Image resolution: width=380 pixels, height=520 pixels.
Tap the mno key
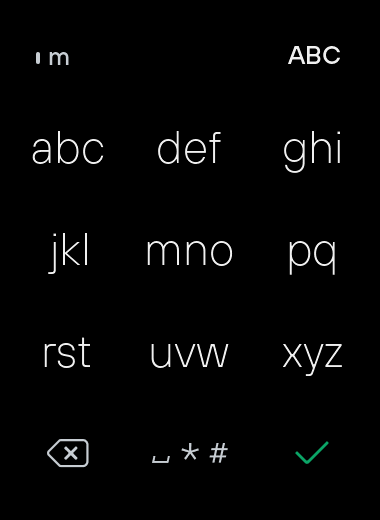[x=189, y=253]
